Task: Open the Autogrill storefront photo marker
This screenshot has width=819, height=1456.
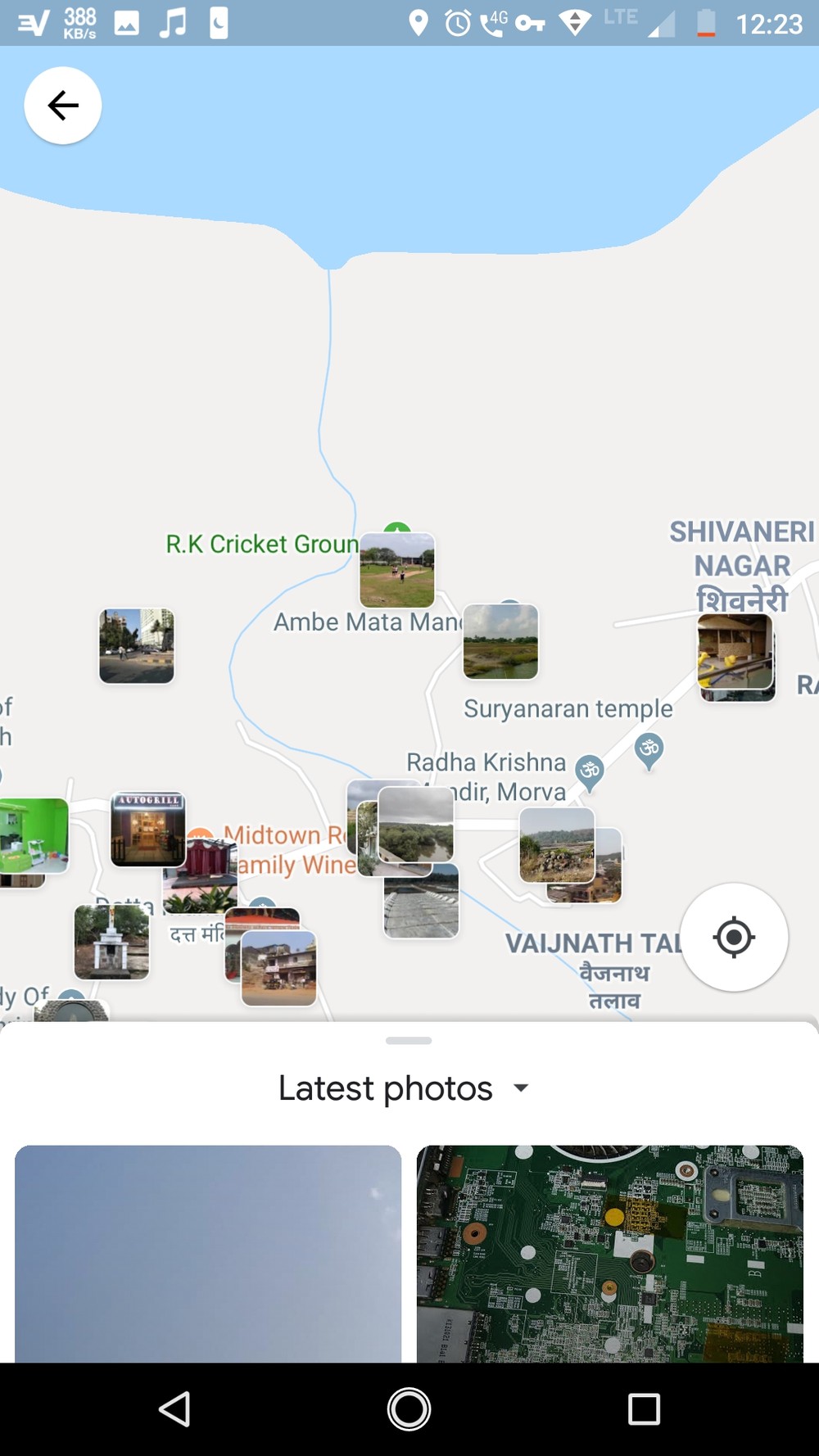Action: (x=147, y=829)
